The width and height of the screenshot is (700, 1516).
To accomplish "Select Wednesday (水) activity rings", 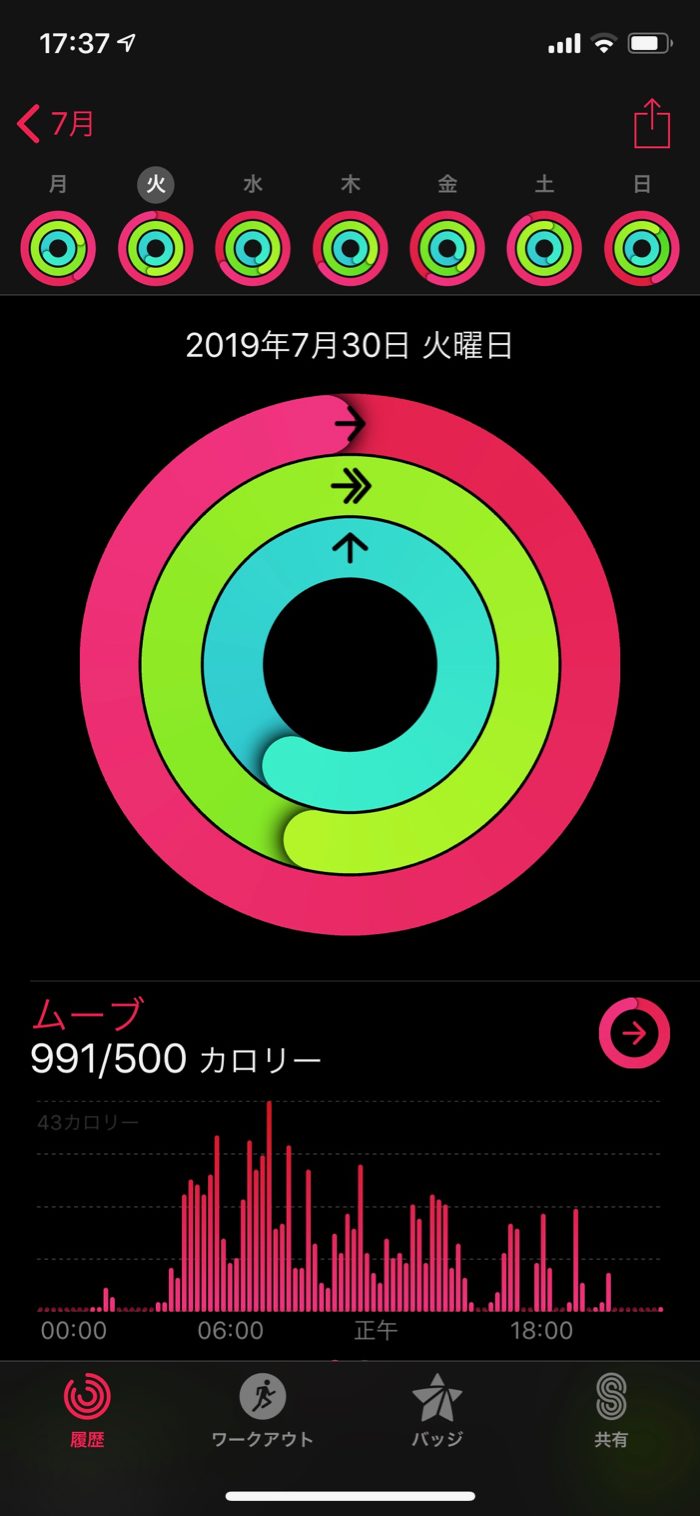I will pos(253,248).
